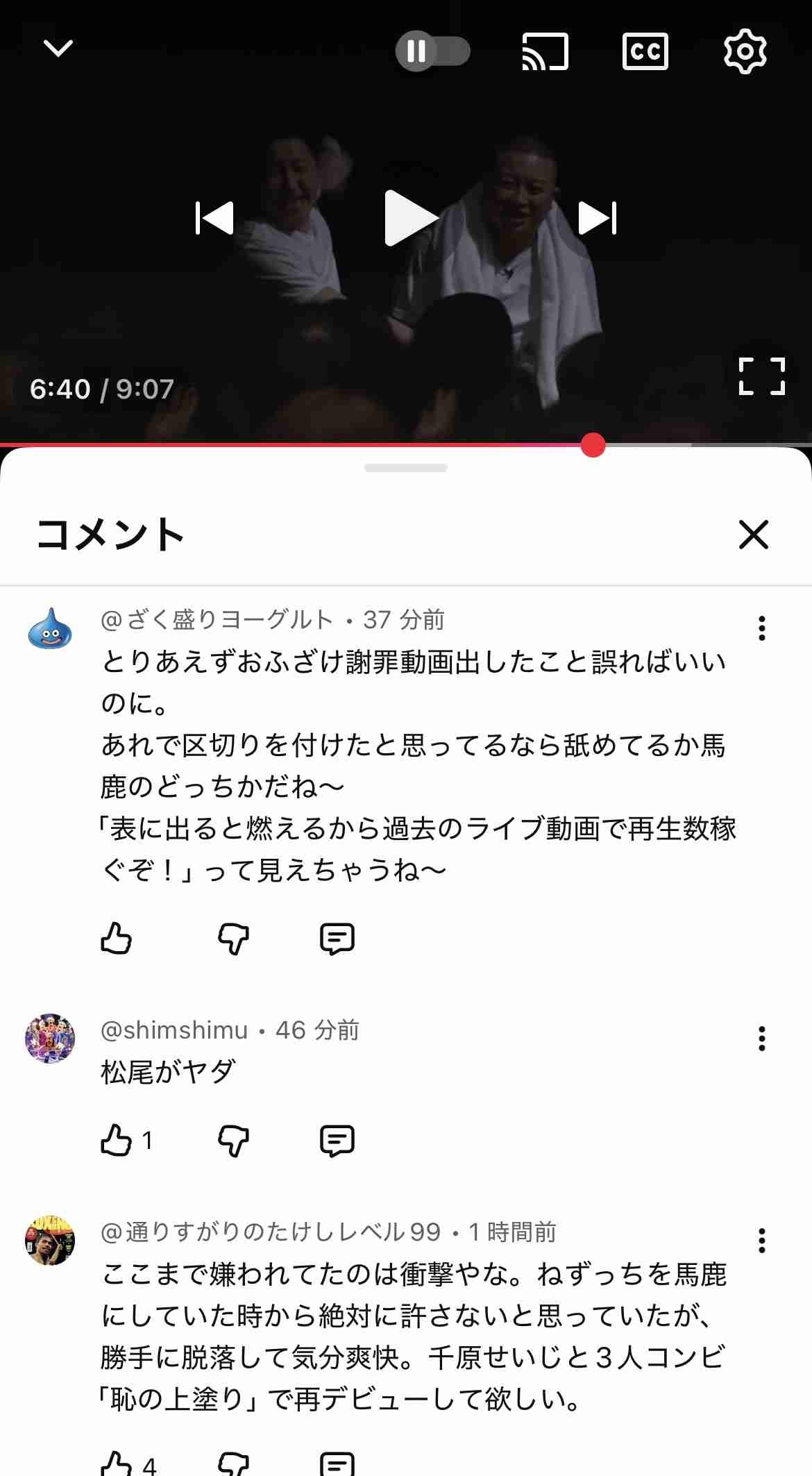View shimshimu's profile avatar
This screenshot has height=1476, width=812.
[50, 1039]
